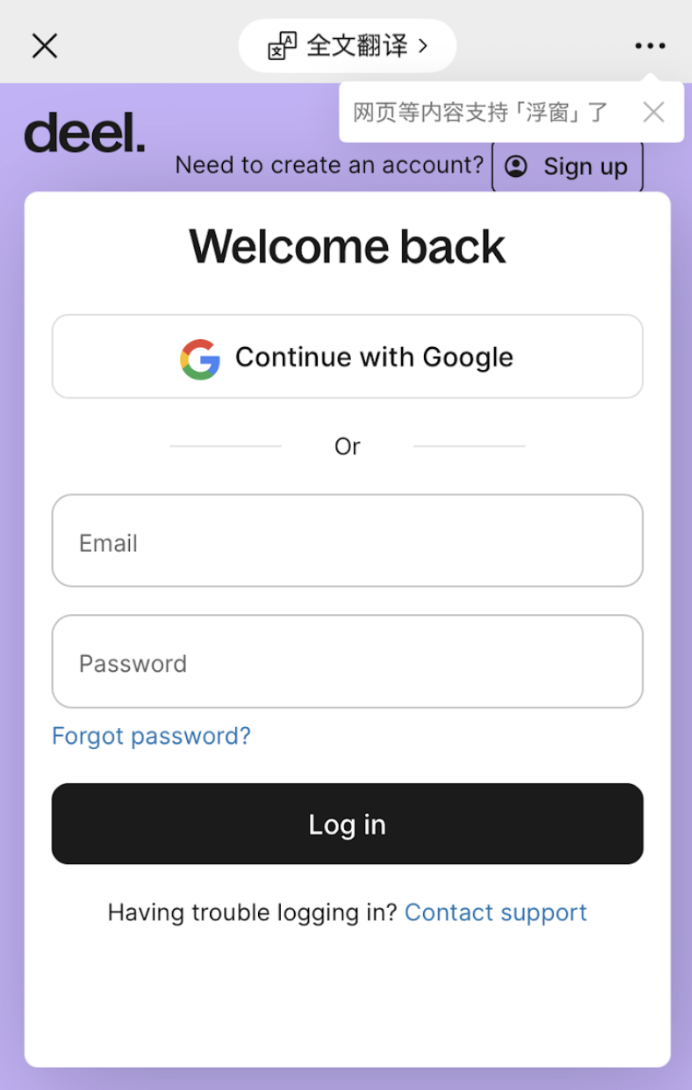Close the in-app browser page
692x1090 pixels.
(45, 45)
